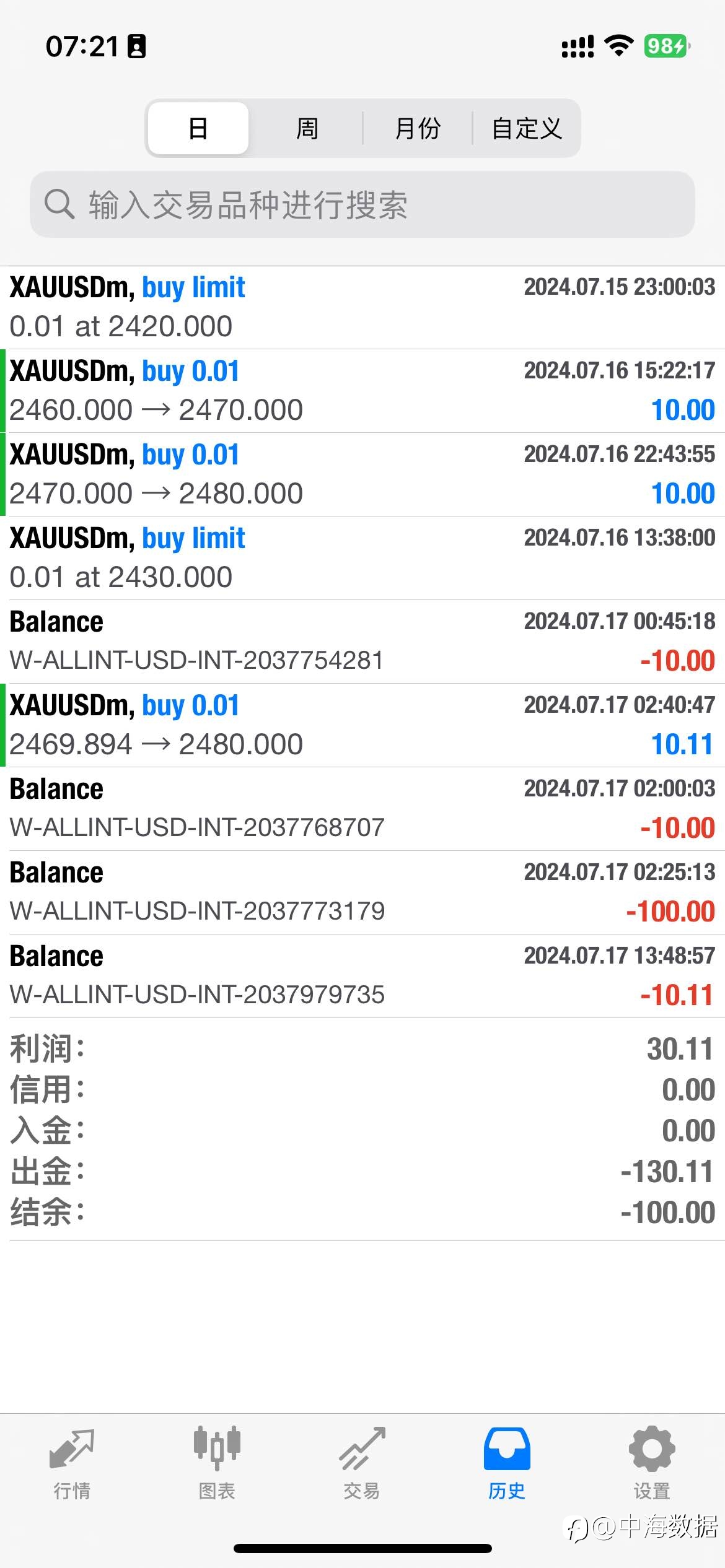Choose the 自定义 custom period
This screenshot has height=1568, width=725.
click(527, 128)
